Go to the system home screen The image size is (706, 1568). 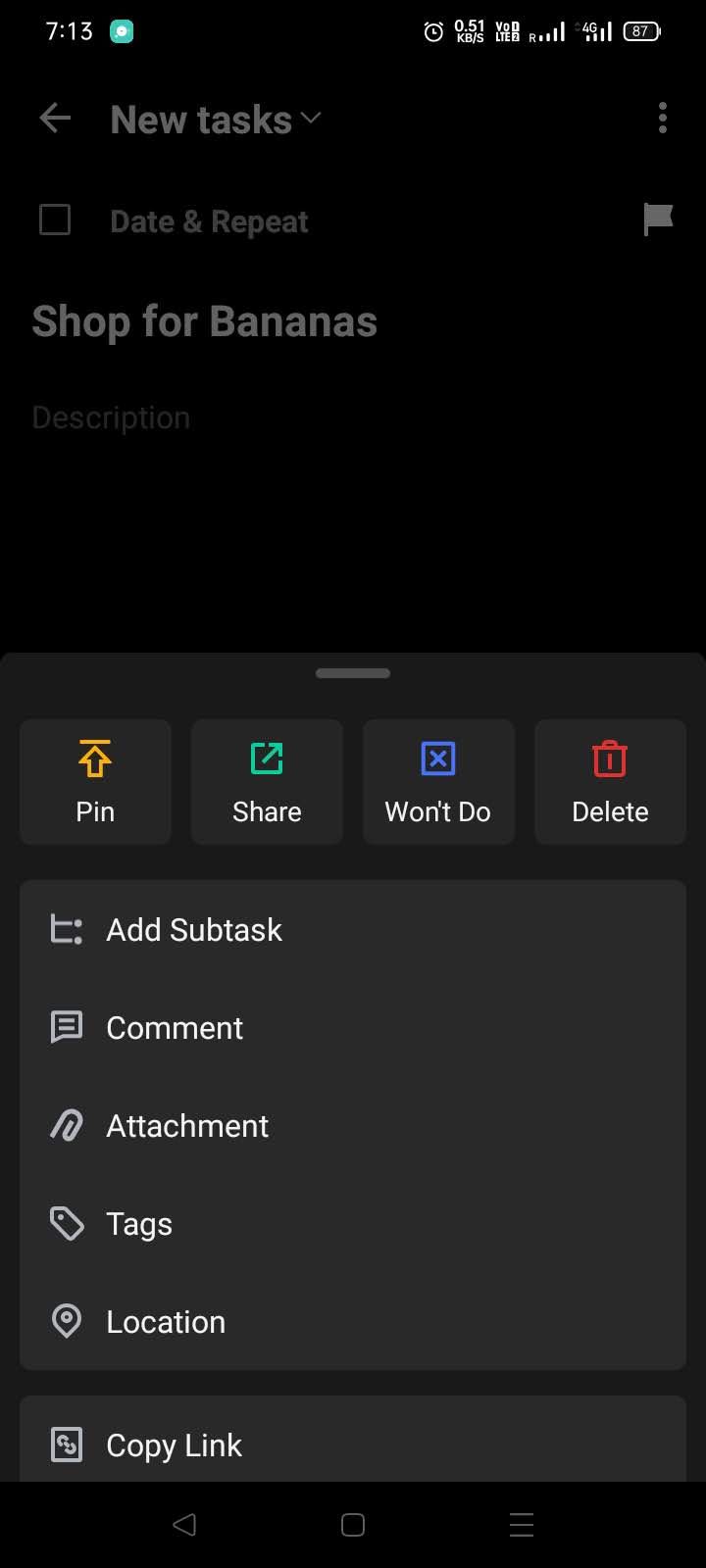click(x=353, y=1524)
